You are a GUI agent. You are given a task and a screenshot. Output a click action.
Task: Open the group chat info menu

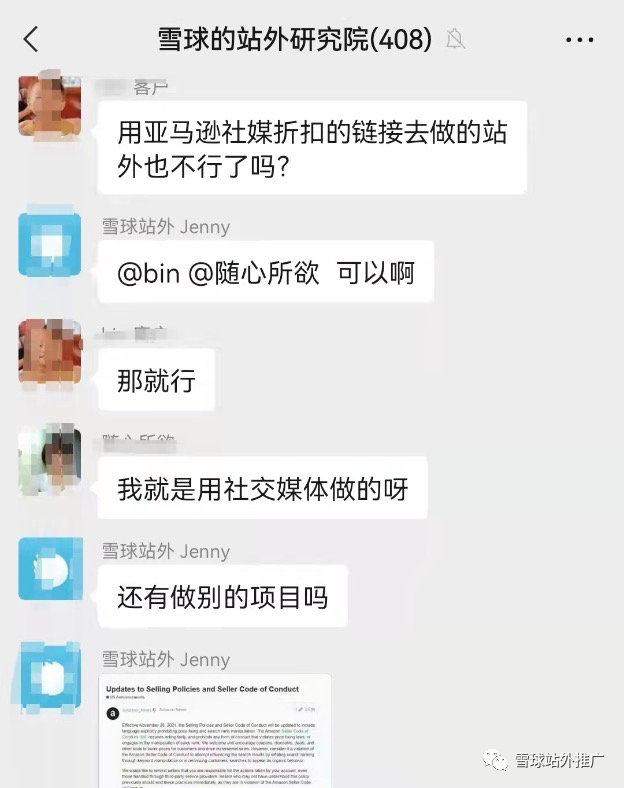click(580, 40)
